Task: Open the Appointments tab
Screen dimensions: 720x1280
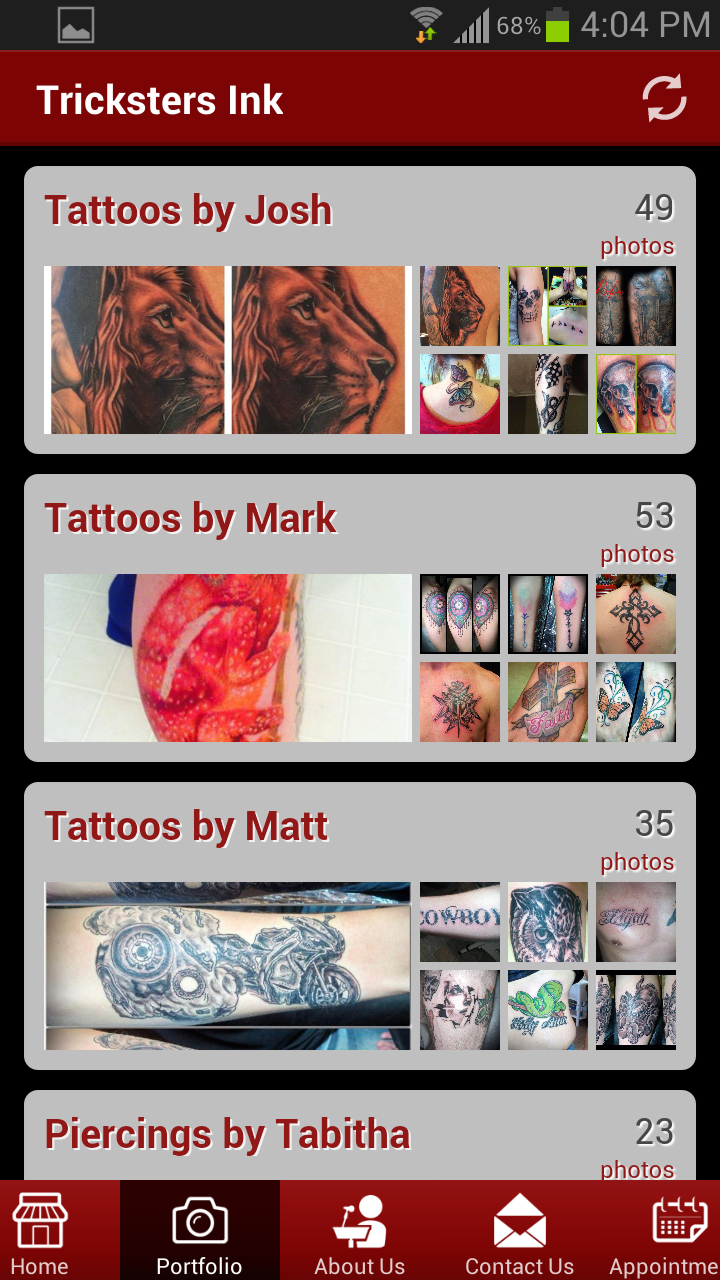Action: pyautogui.click(x=669, y=1232)
